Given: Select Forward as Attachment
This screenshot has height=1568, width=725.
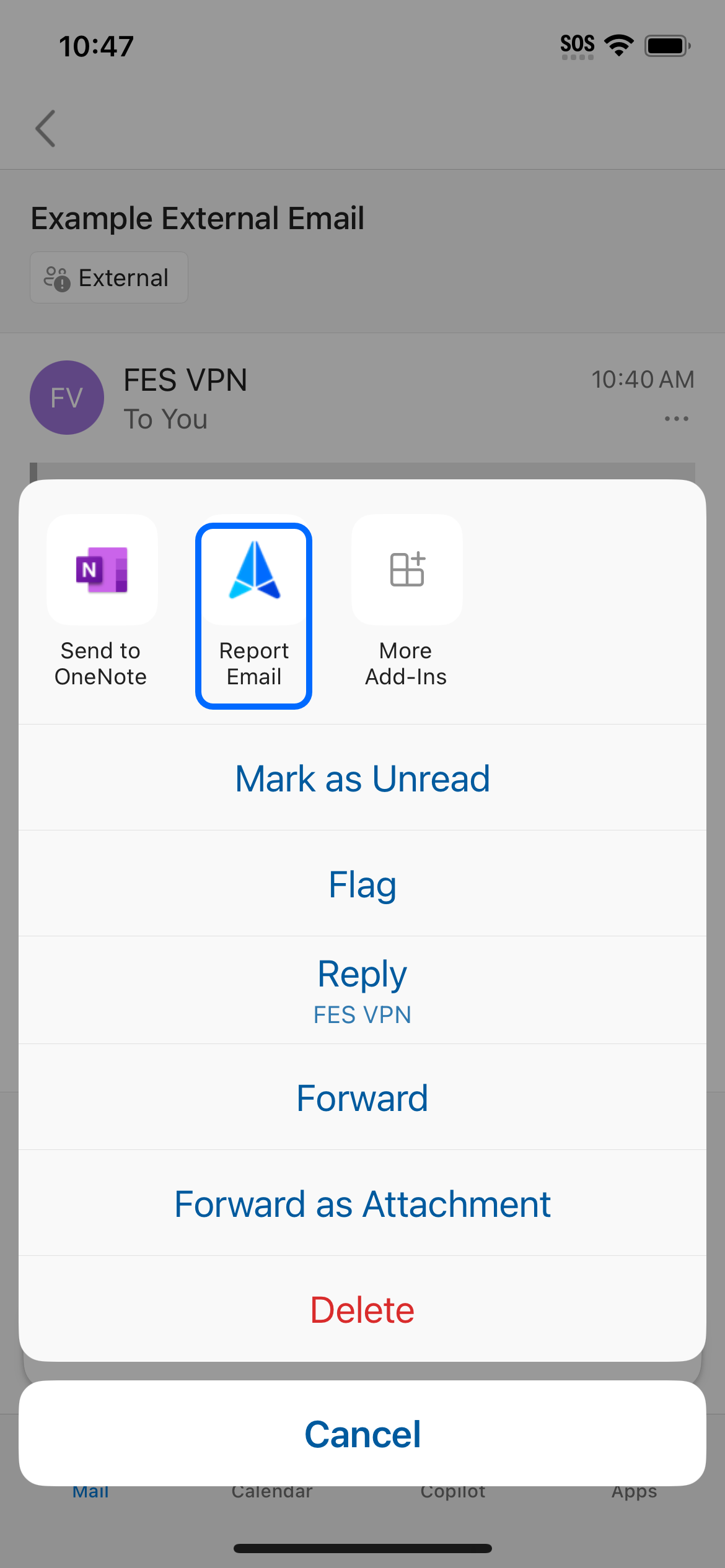Looking at the screenshot, I should click(362, 1204).
